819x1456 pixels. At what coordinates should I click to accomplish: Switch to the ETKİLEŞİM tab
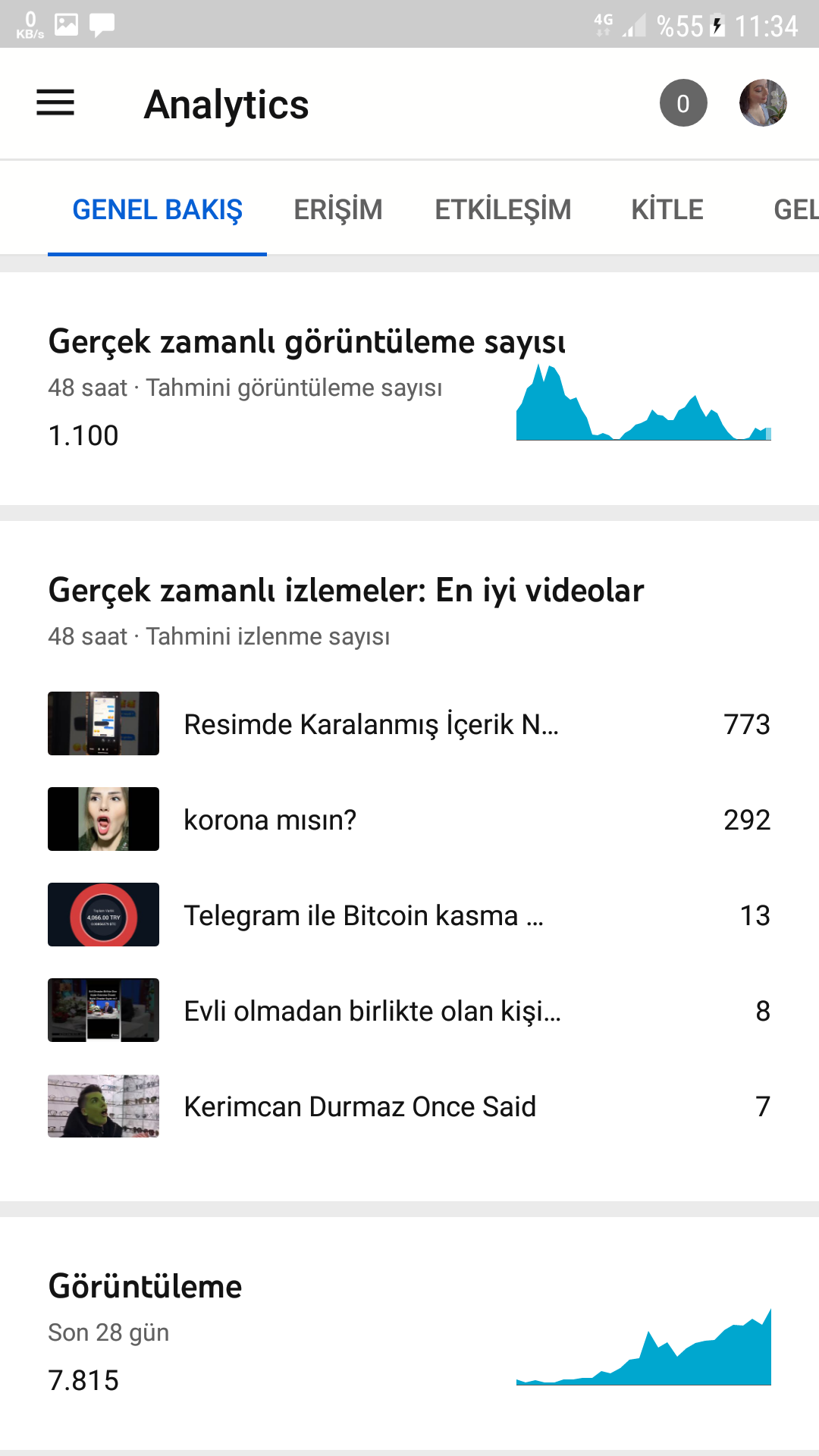pos(503,209)
